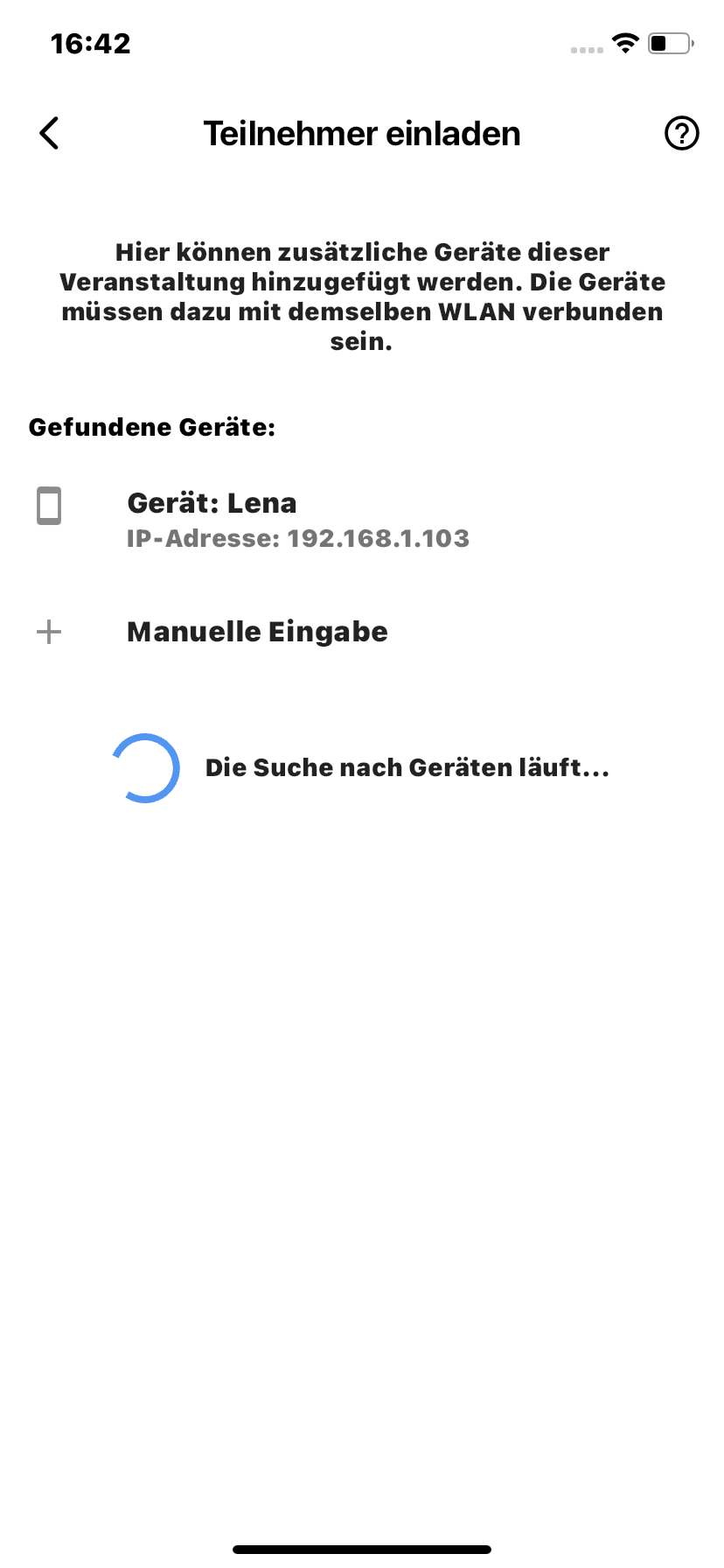Screen dimensions: 724x1568
Task: Open Manuelle Eingabe to add device
Action: click(362, 632)
